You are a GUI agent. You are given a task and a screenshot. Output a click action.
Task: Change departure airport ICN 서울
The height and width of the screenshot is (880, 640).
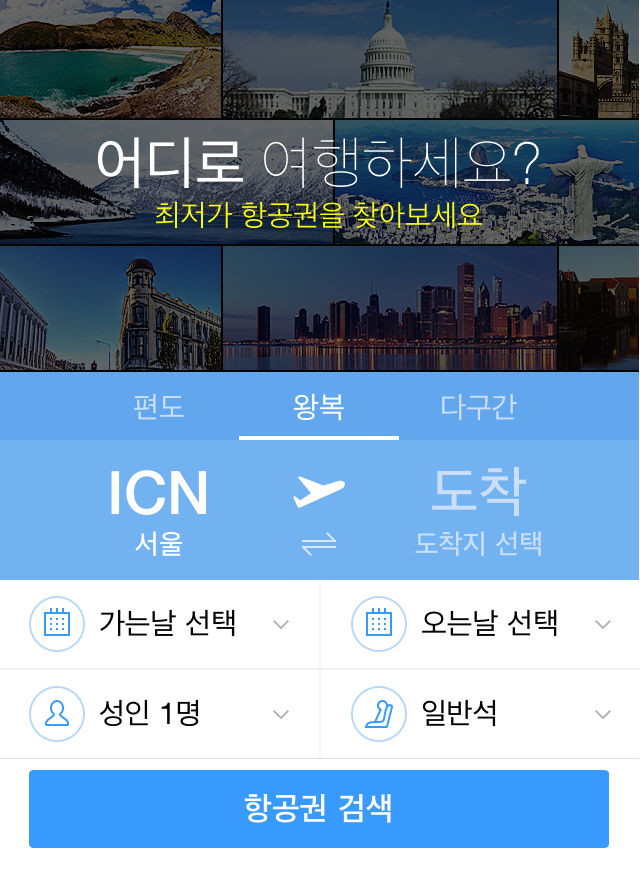(159, 510)
